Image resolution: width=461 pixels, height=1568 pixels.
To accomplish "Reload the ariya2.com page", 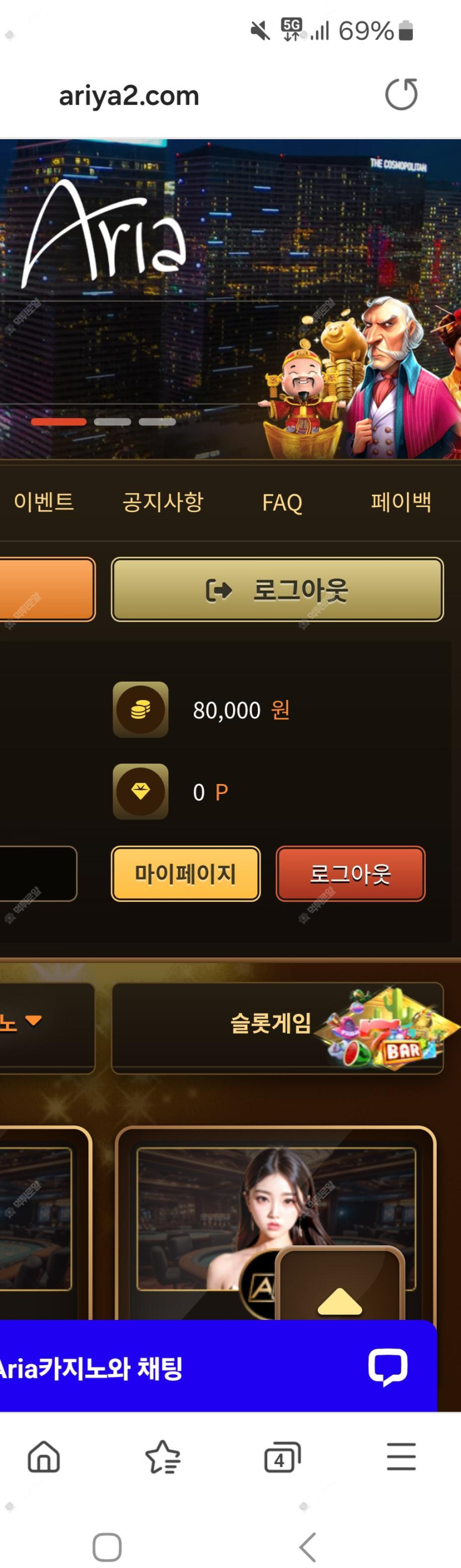I will click(401, 94).
